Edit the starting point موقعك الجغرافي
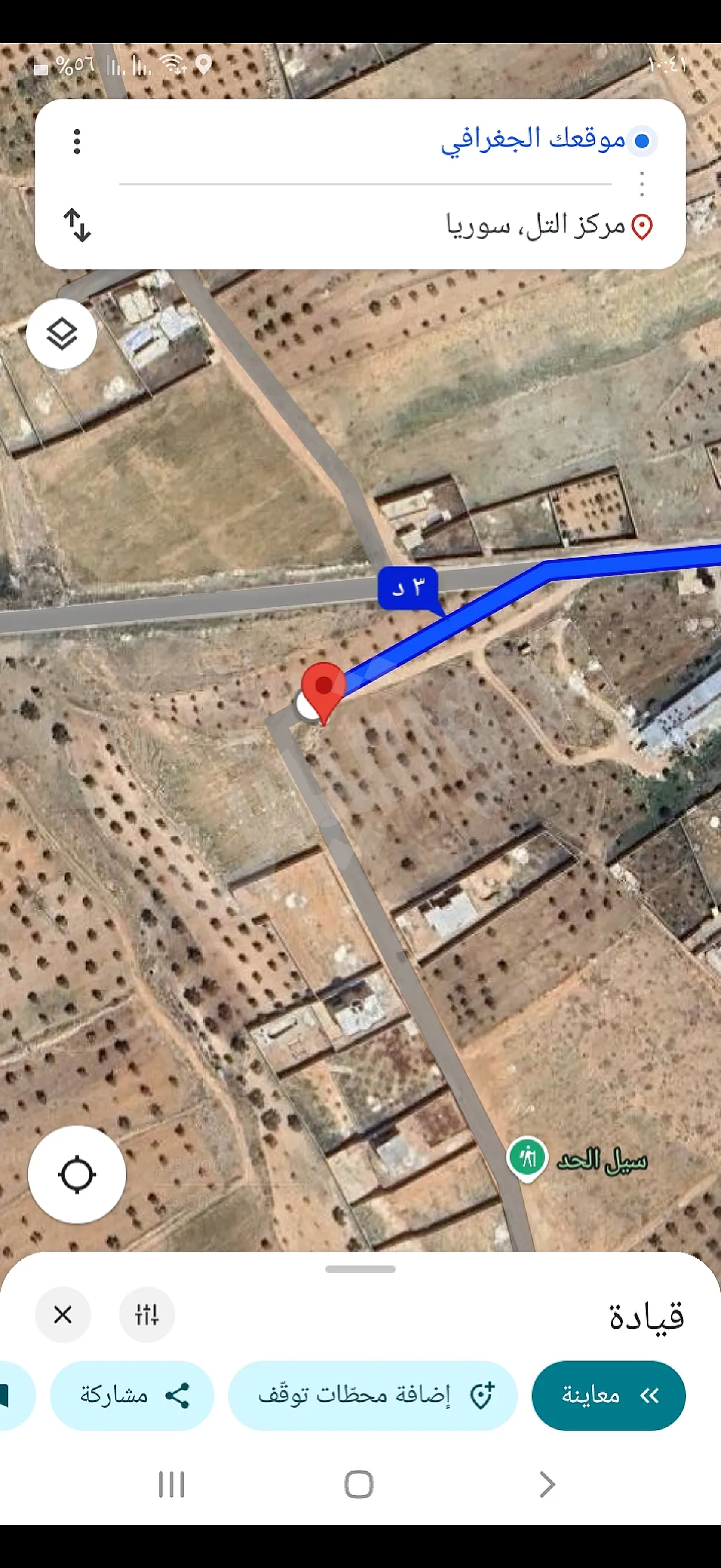This screenshot has width=721, height=1568. pyautogui.click(x=533, y=140)
